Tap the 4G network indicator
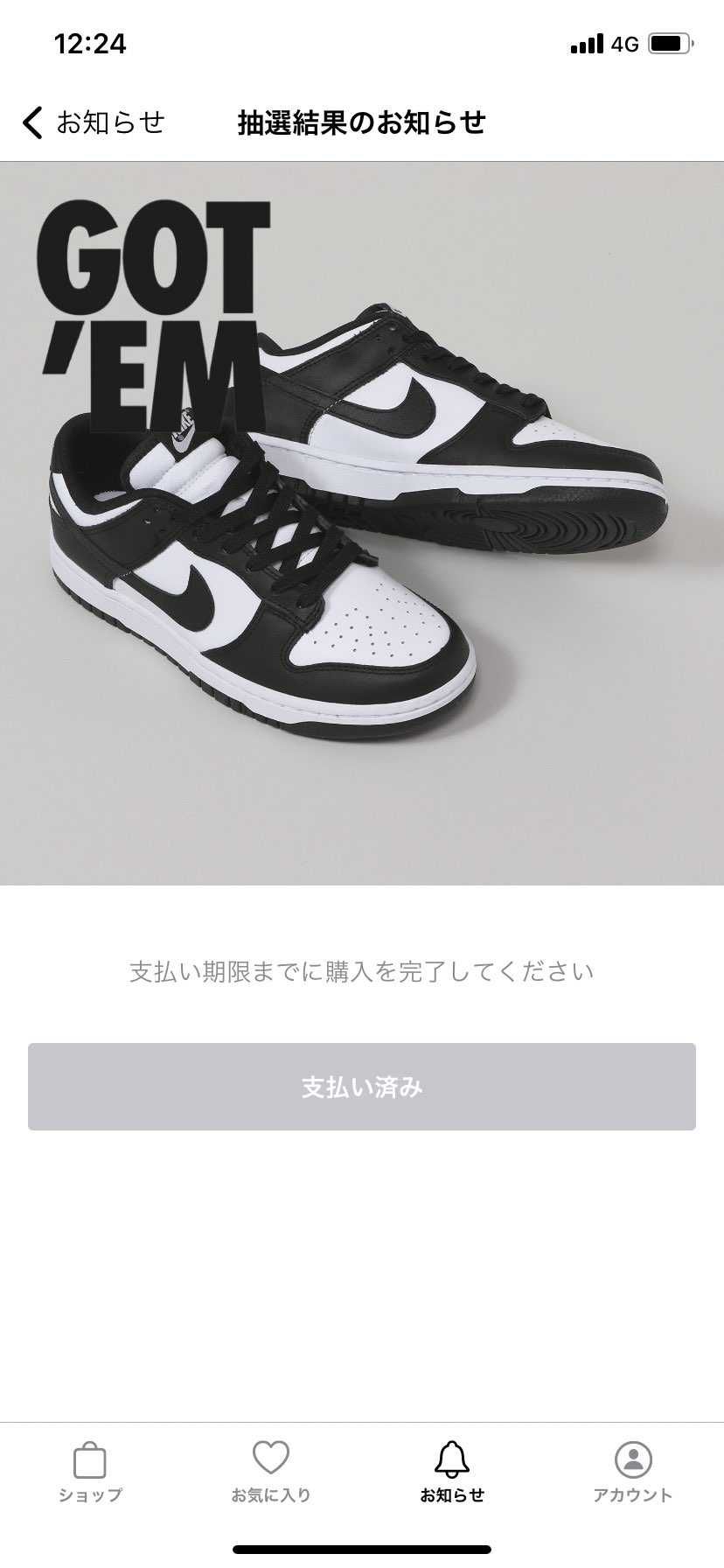The image size is (724, 1568). tap(624, 43)
